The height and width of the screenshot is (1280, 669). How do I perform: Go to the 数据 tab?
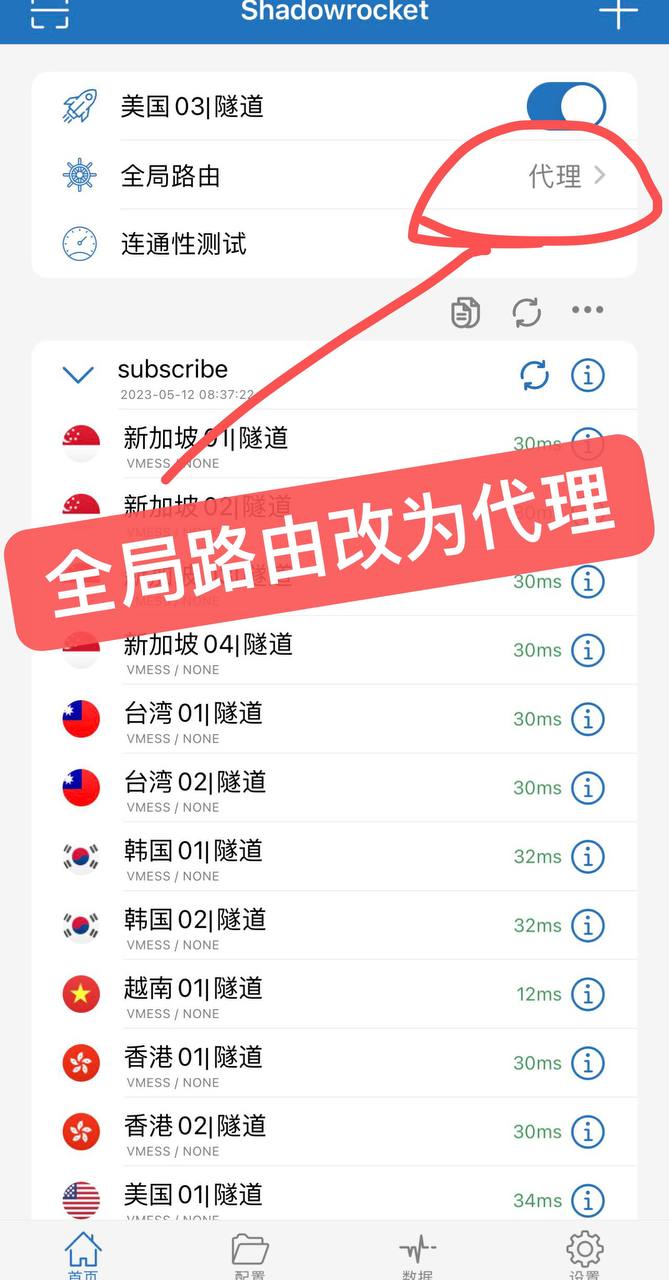(x=418, y=1255)
